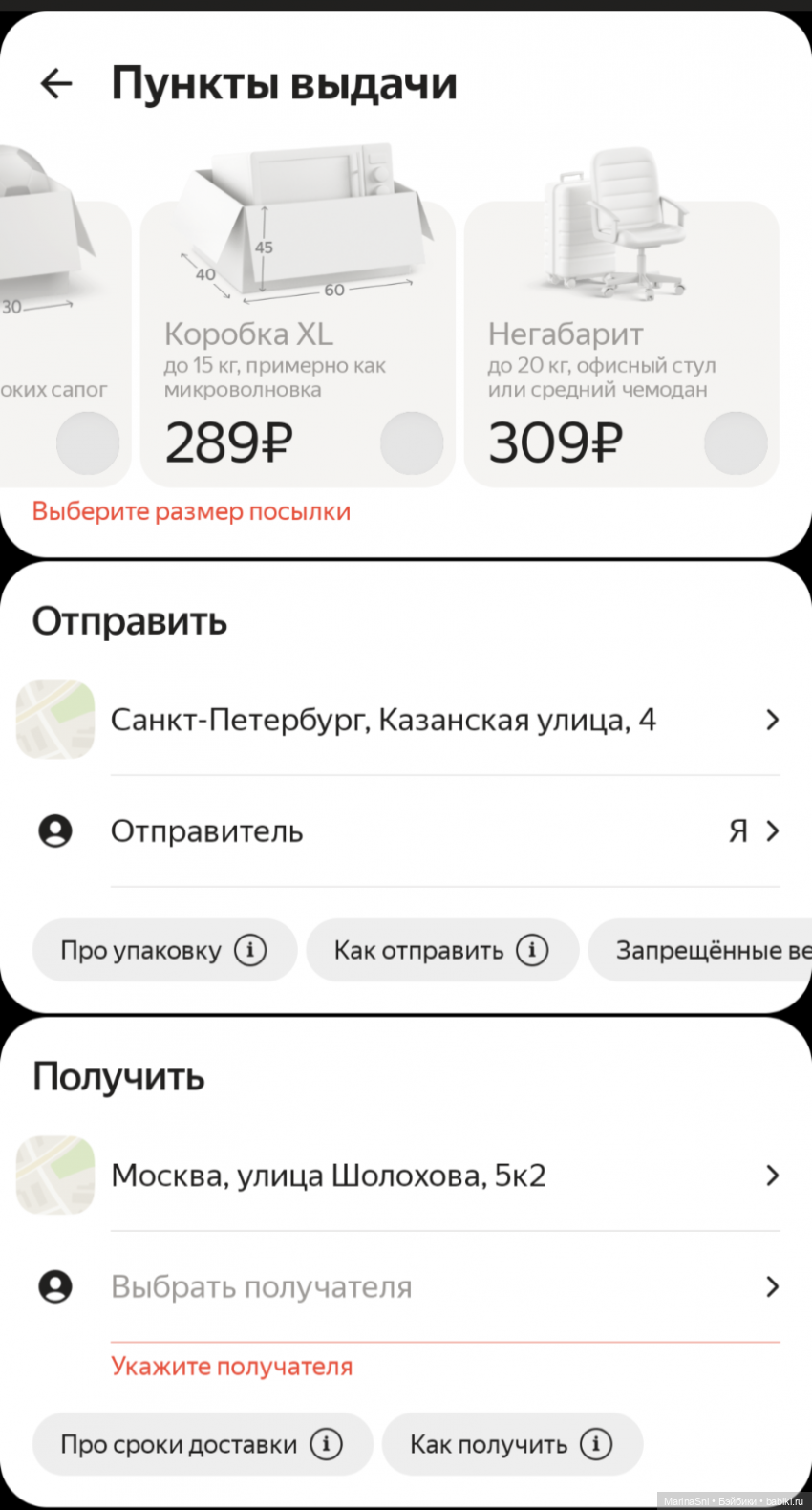Open the Как получить chip

(511, 1444)
